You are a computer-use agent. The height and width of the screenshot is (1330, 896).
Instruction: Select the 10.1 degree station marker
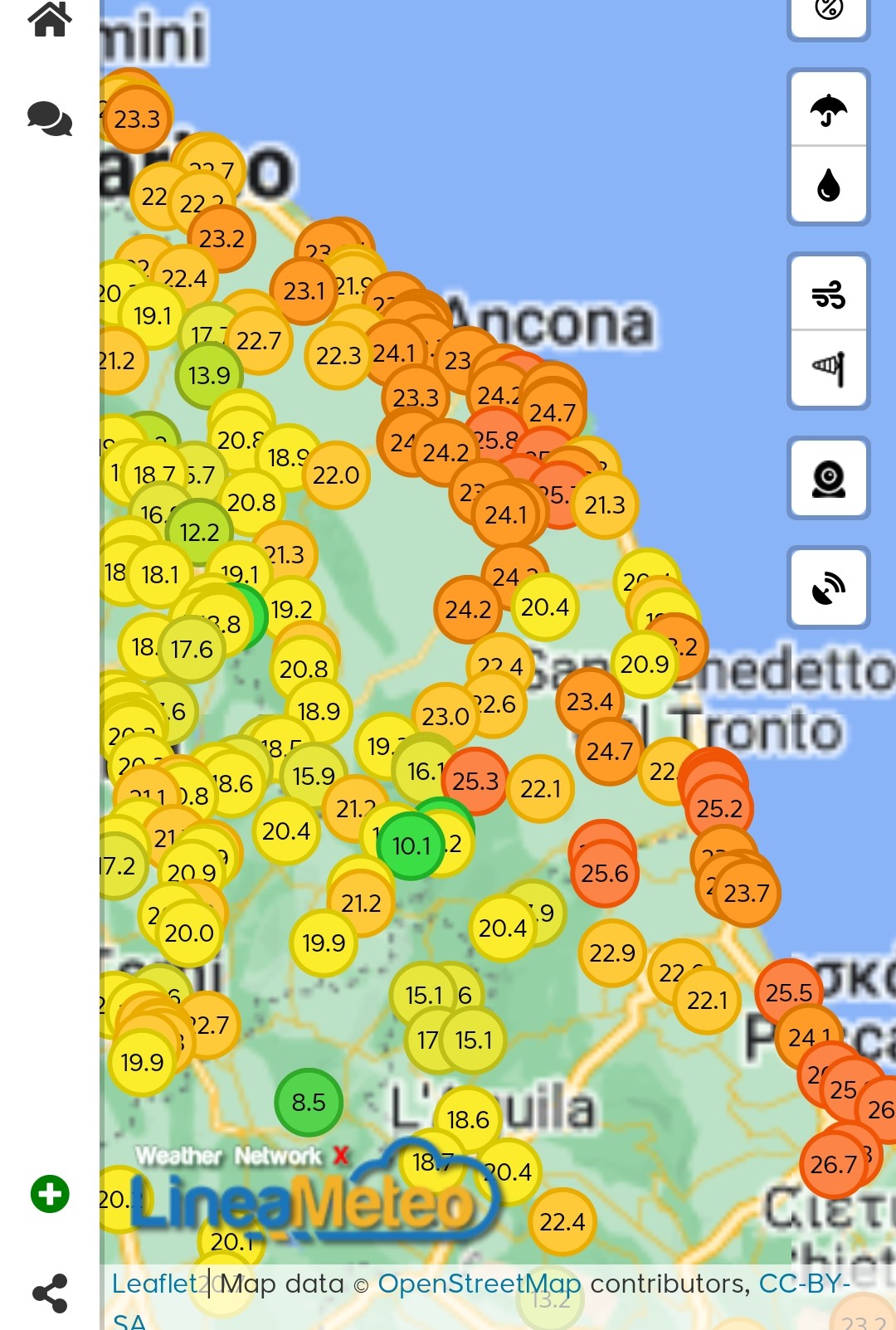411,845
